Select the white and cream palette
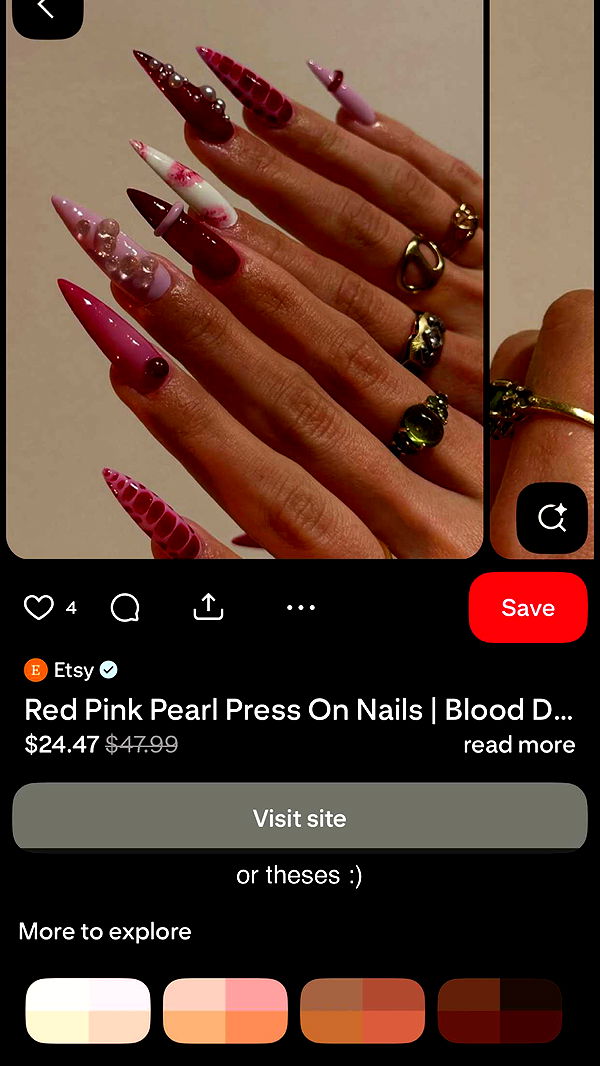 [88, 1010]
